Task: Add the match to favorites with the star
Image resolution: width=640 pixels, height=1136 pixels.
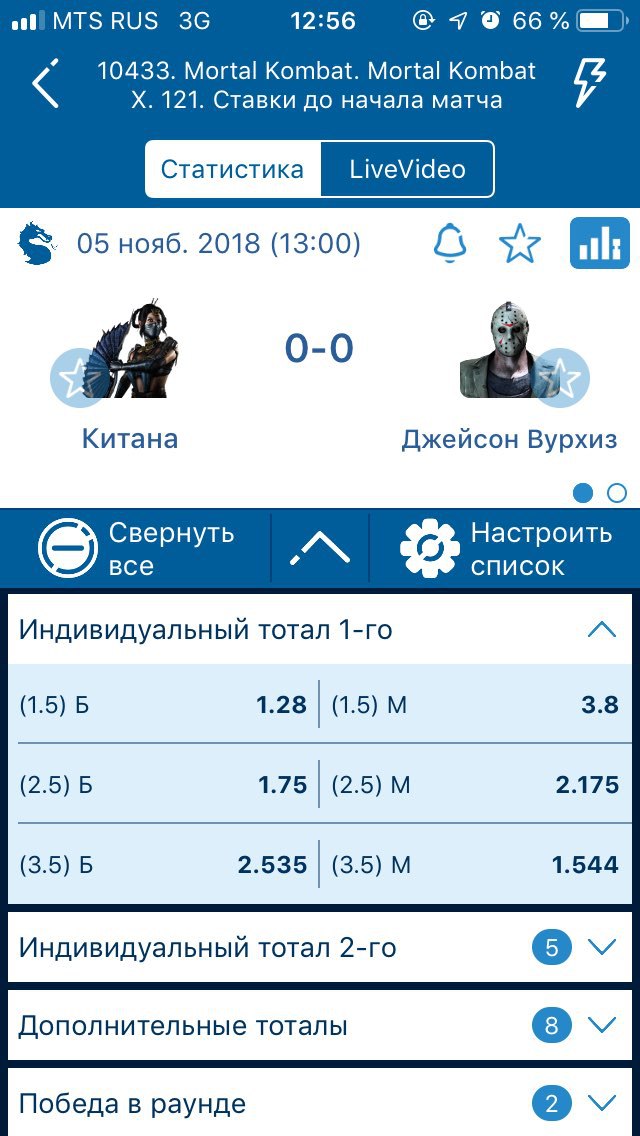Action: [520, 244]
